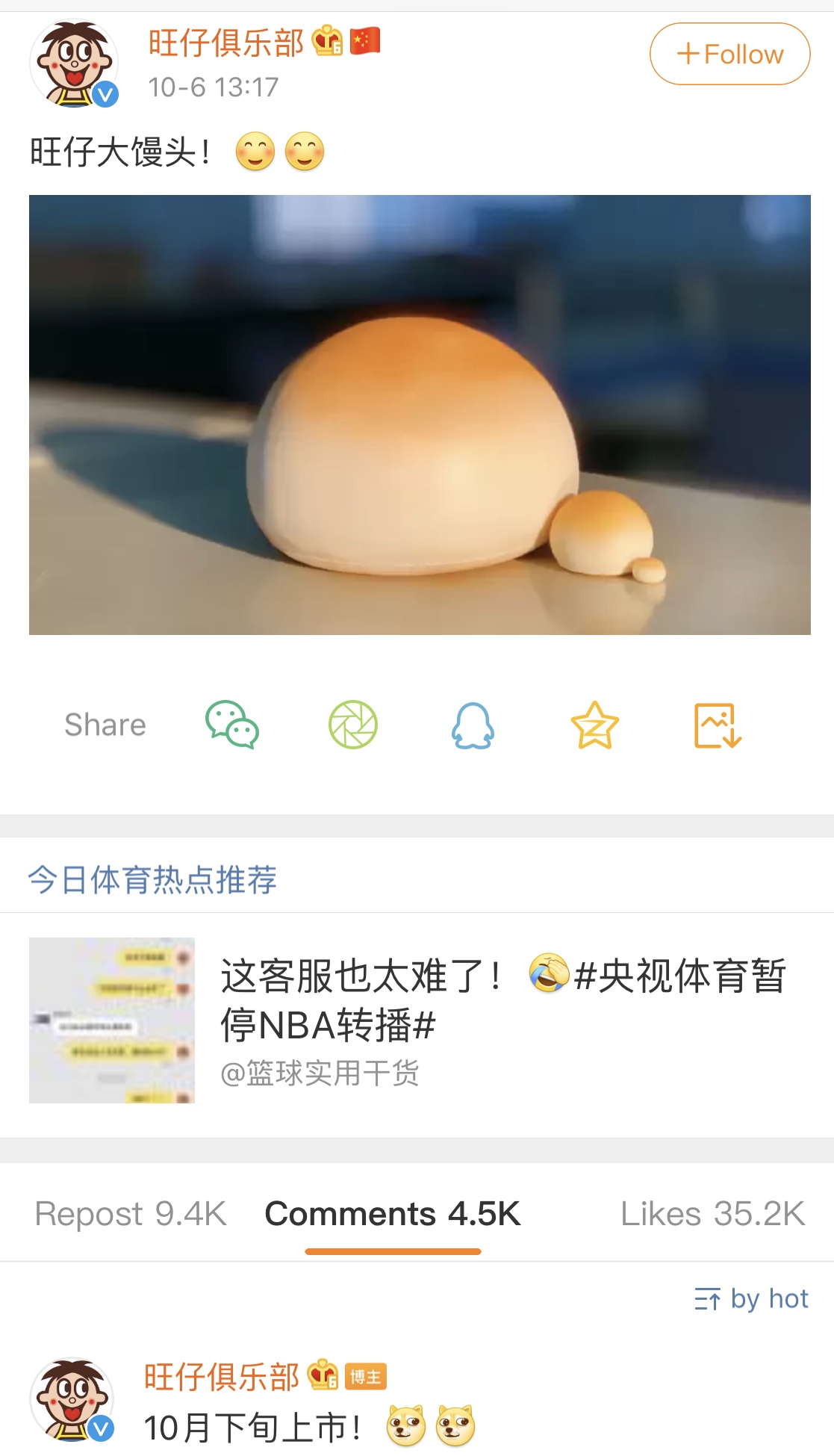Switch to the Repost 9.4K tab
Viewport: 834px width, 1456px height.
tap(131, 1214)
